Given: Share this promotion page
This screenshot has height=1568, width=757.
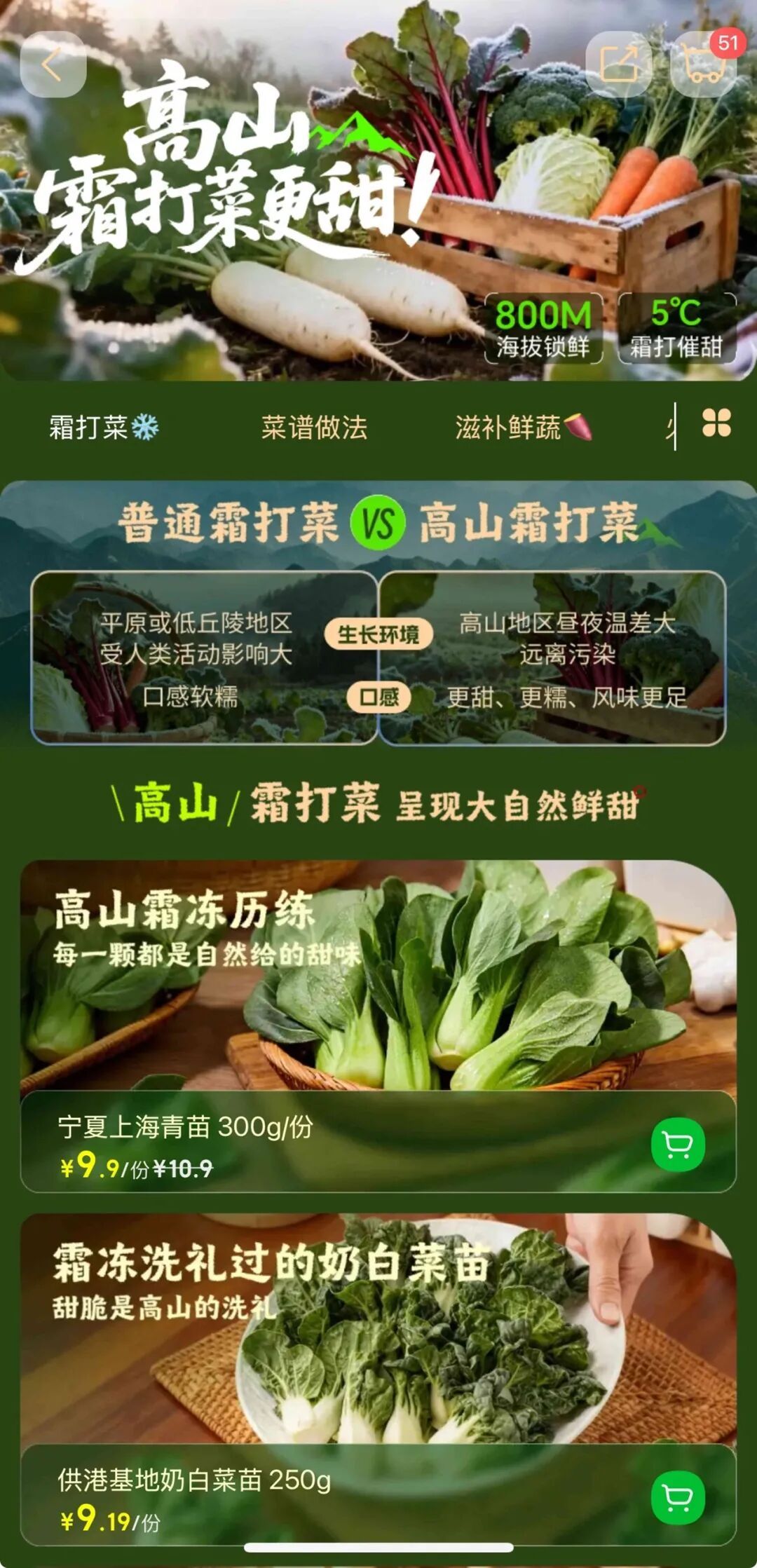Looking at the screenshot, I should click(x=619, y=64).
